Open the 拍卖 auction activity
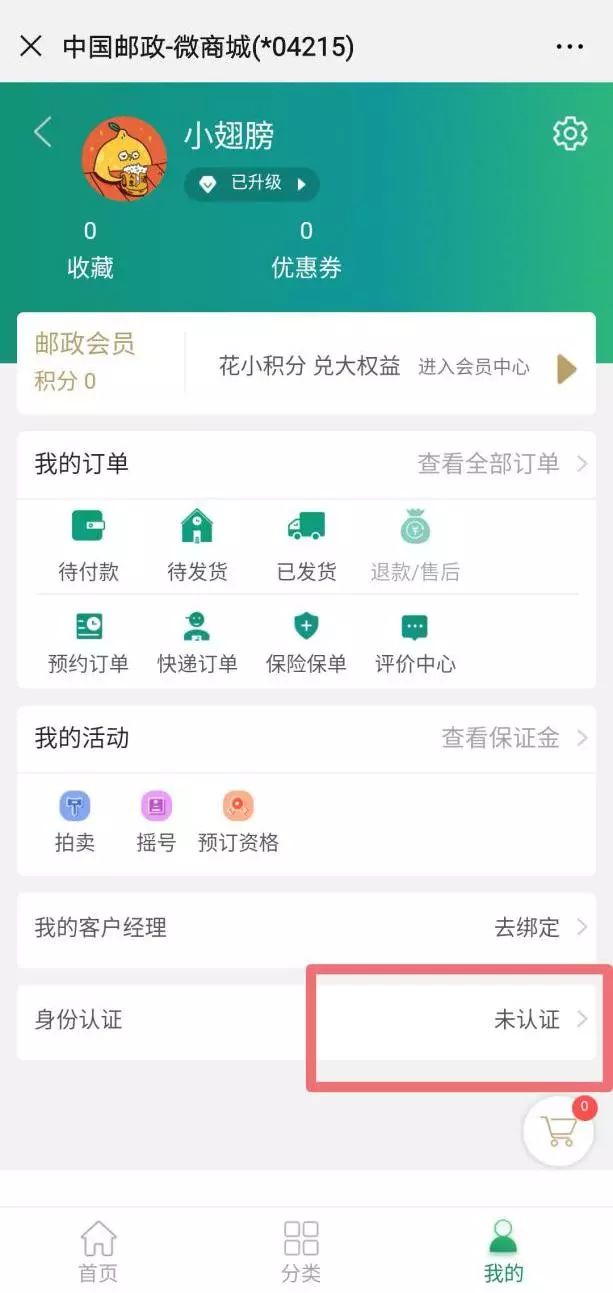The image size is (613, 1293). 75,822
